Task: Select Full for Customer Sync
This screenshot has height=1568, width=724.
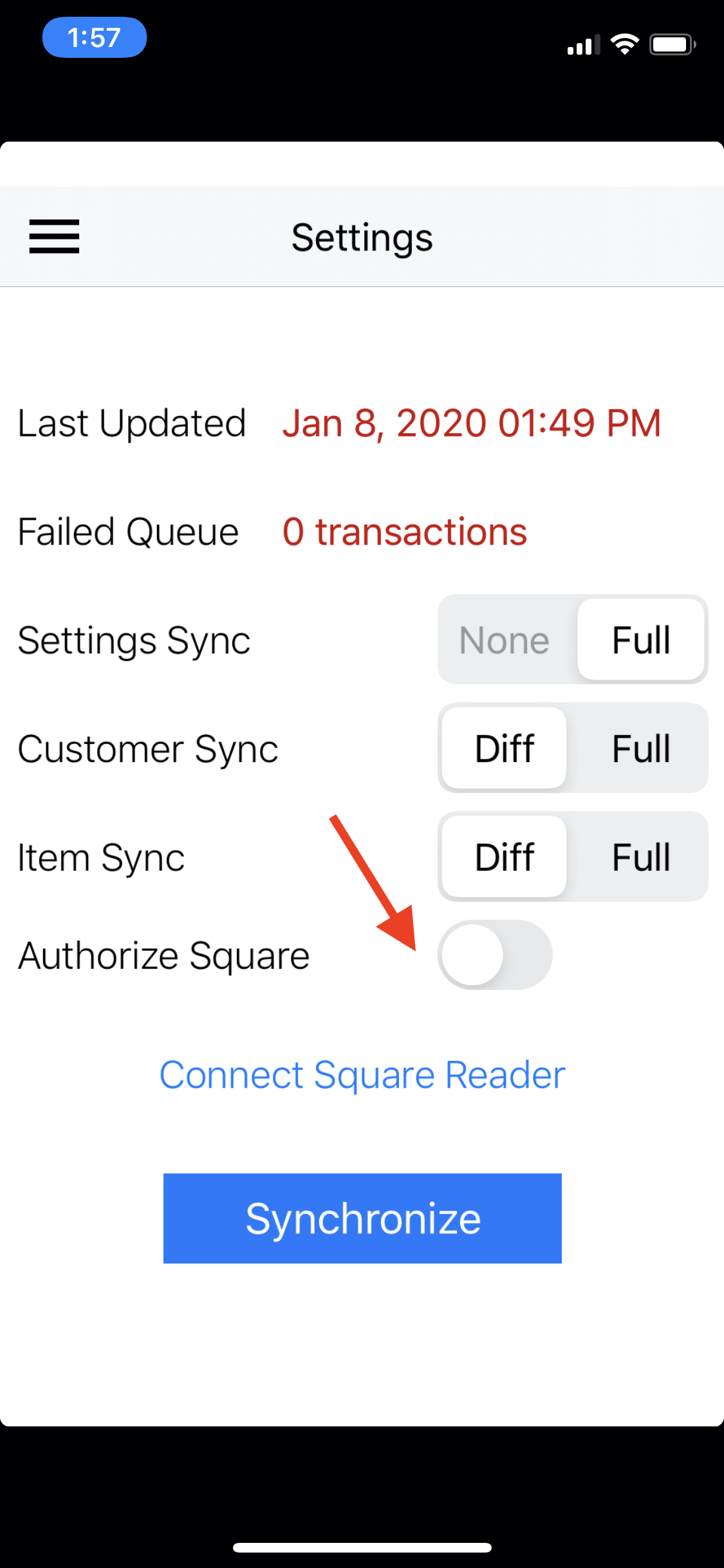Action: click(x=641, y=749)
